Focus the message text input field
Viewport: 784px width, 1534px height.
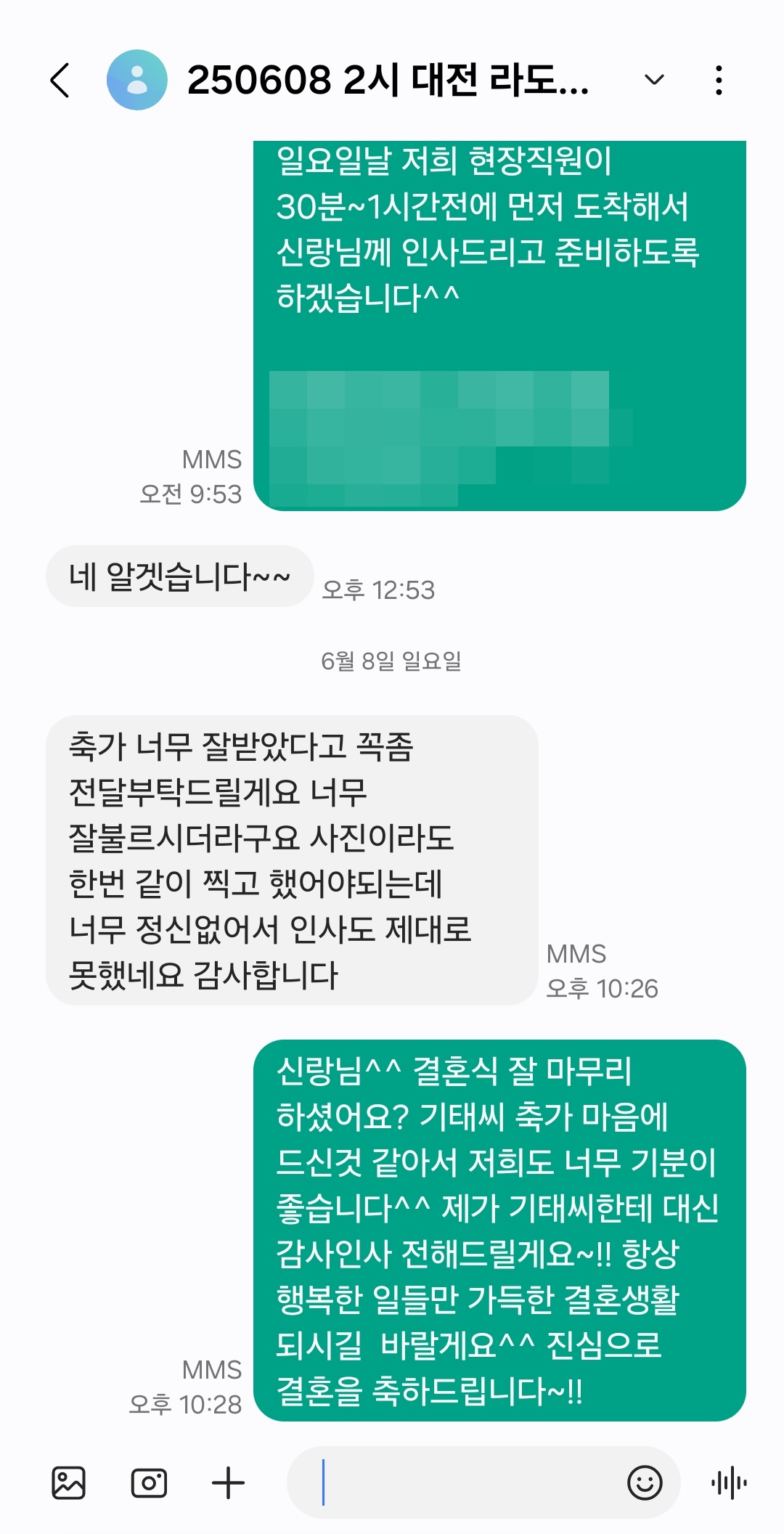(x=465, y=1482)
